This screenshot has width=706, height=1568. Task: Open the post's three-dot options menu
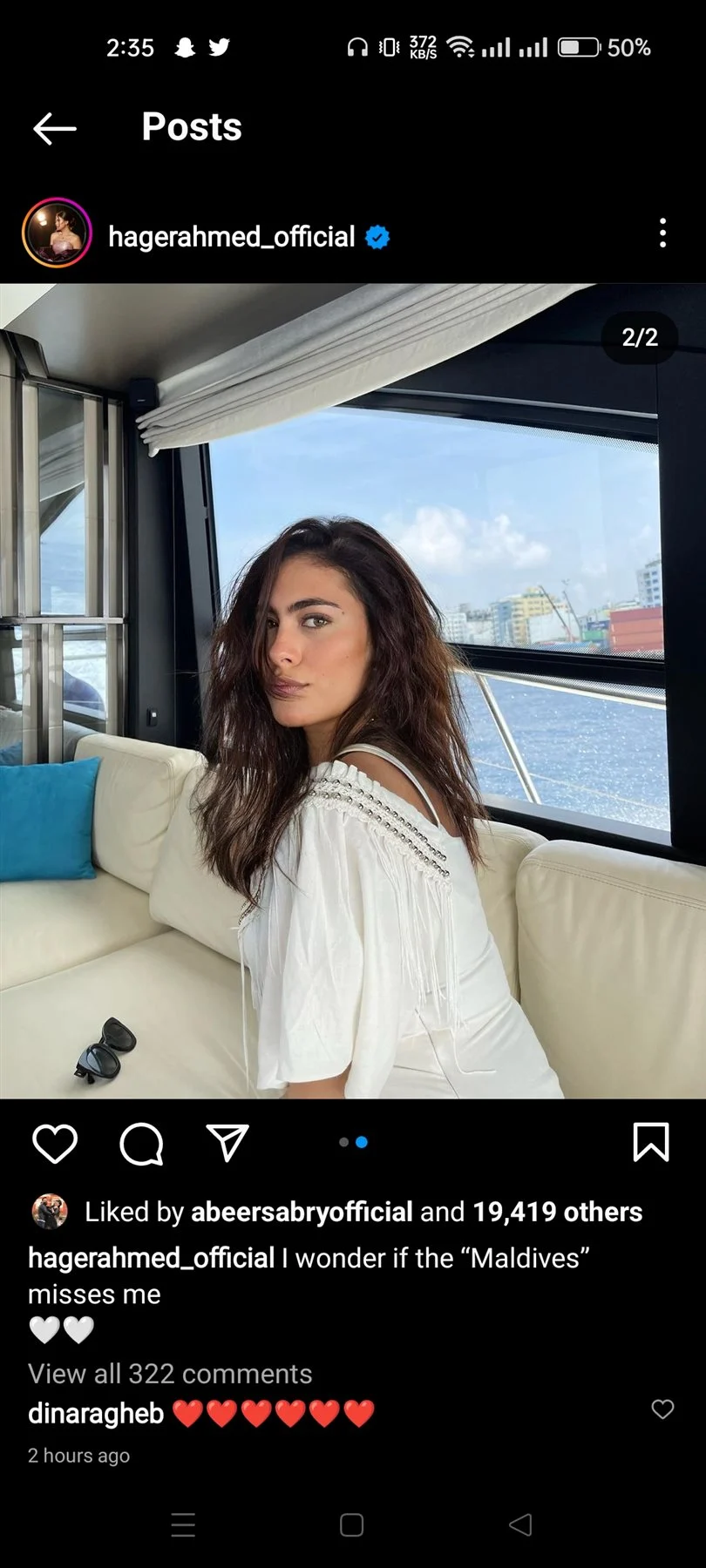click(662, 233)
